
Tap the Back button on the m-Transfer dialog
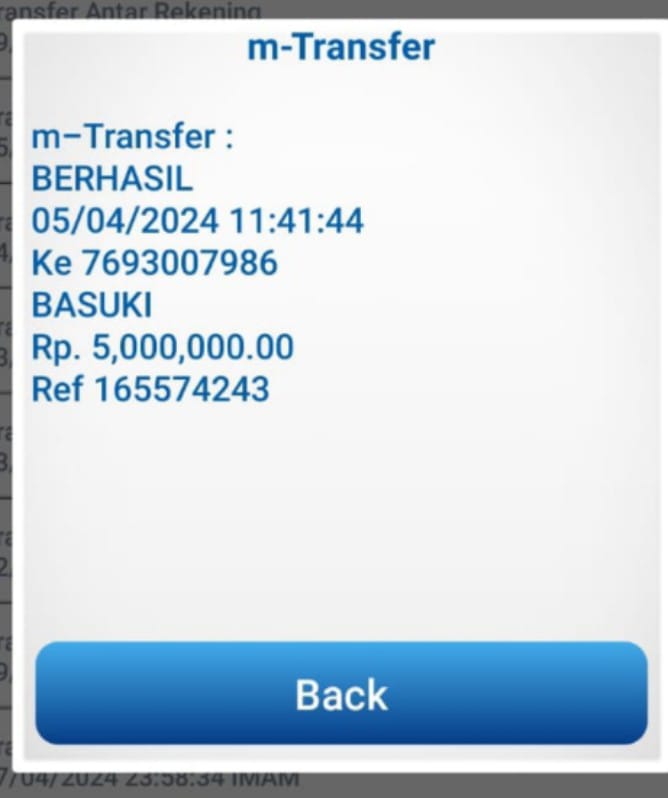(341, 694)
